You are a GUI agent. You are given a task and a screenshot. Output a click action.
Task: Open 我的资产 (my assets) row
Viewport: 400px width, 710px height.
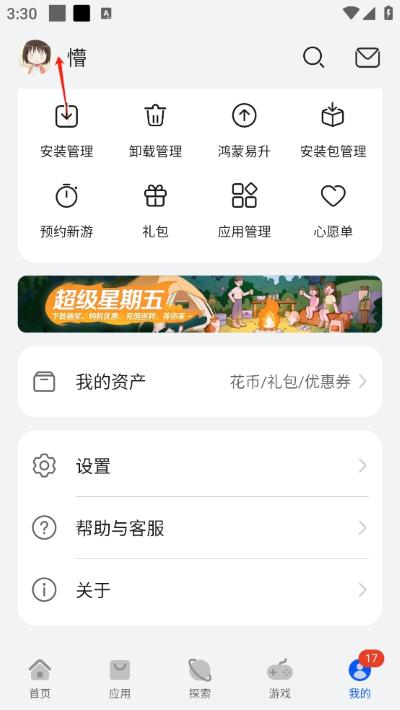coord(200,382)
